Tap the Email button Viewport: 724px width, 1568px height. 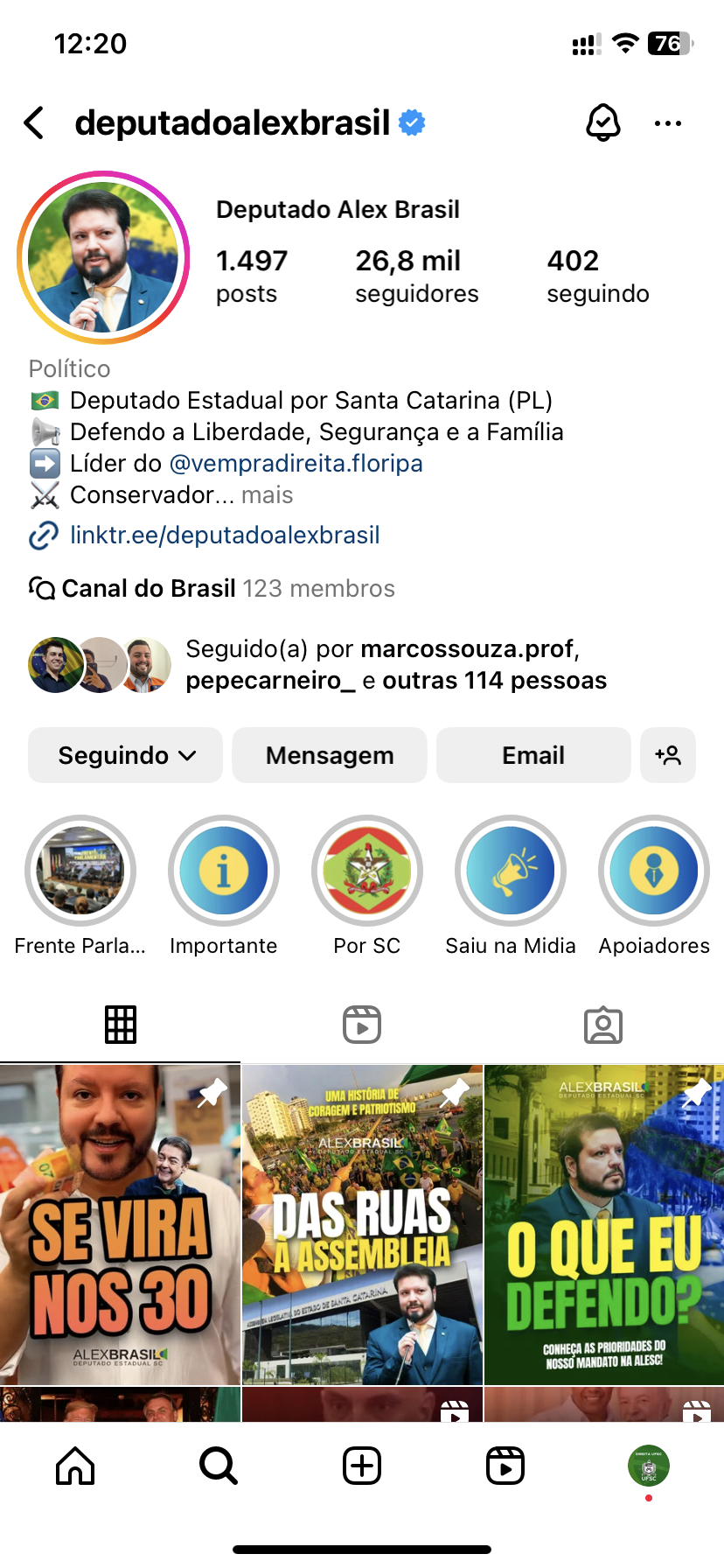[x=533, y=755]
